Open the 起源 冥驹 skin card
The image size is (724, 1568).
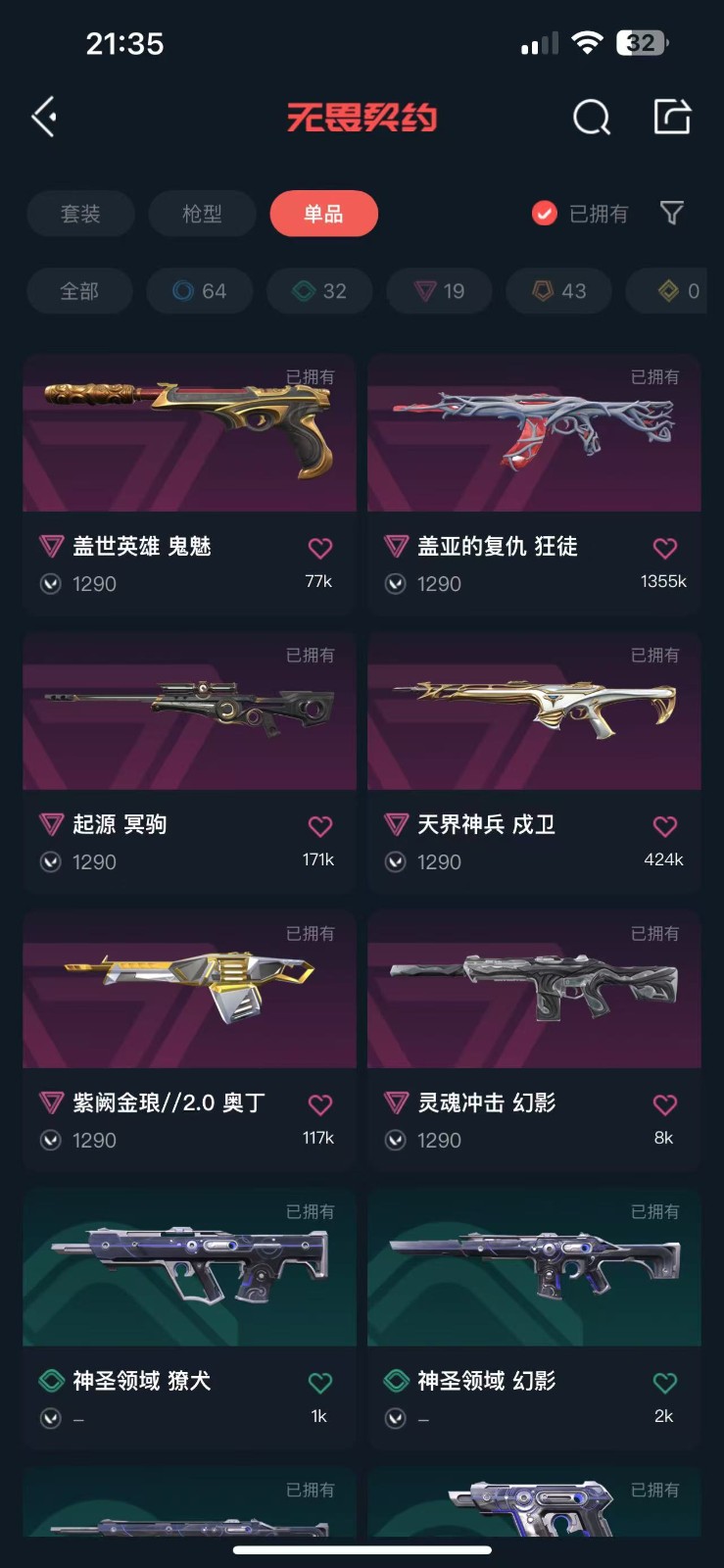(189, 713)
